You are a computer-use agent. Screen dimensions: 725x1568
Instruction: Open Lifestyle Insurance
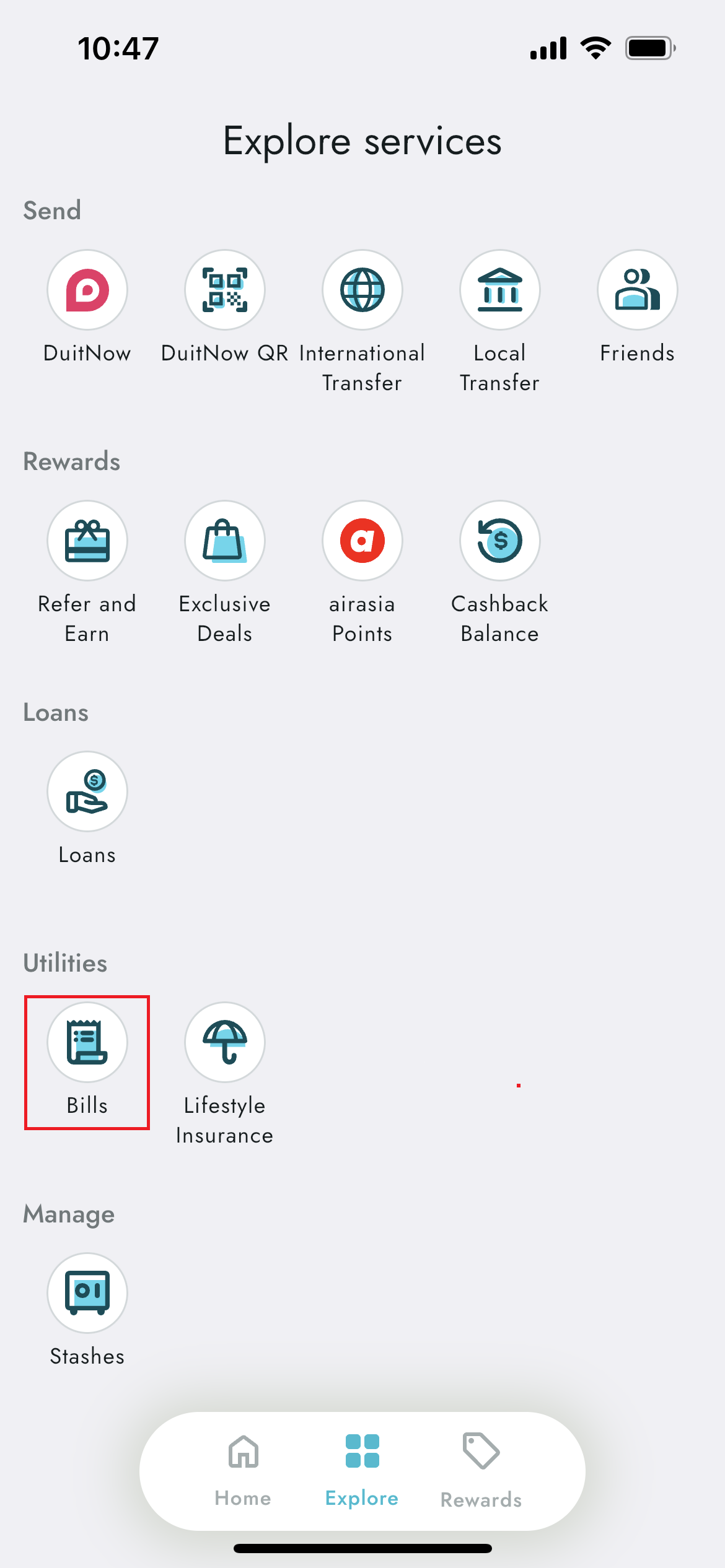pos(225,1043)
